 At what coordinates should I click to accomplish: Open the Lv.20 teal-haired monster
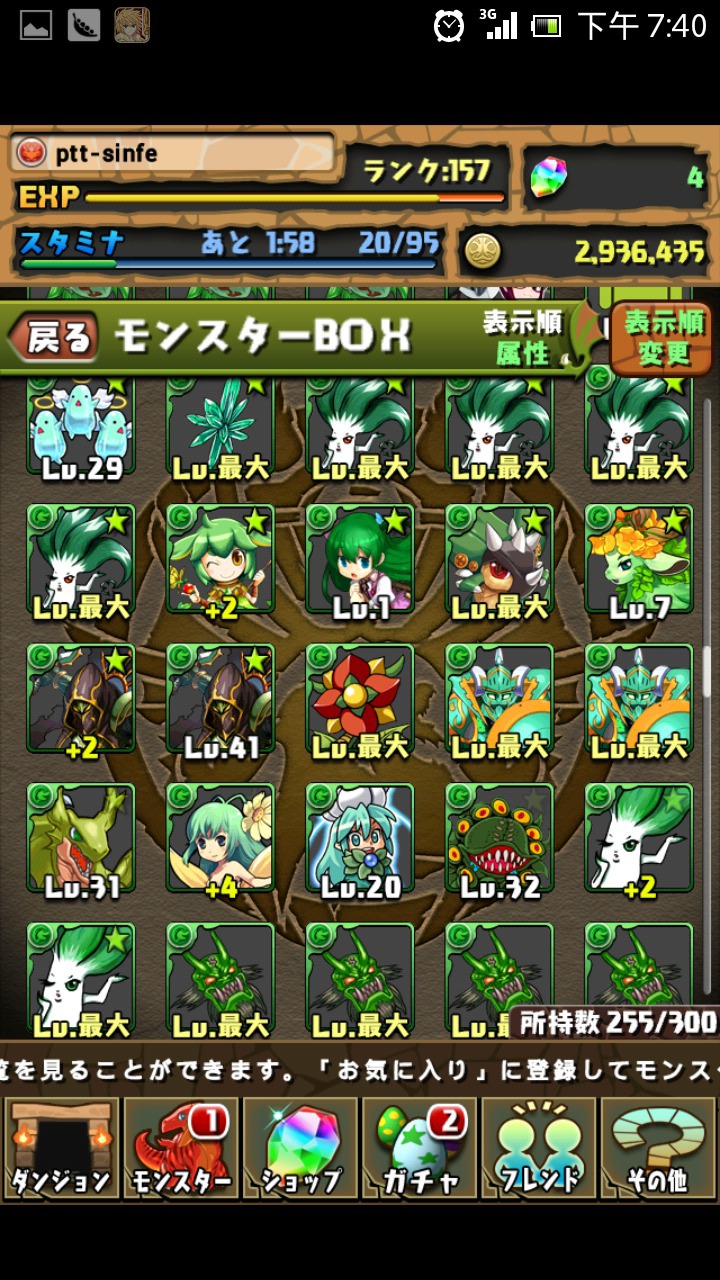tap(360, 840)
